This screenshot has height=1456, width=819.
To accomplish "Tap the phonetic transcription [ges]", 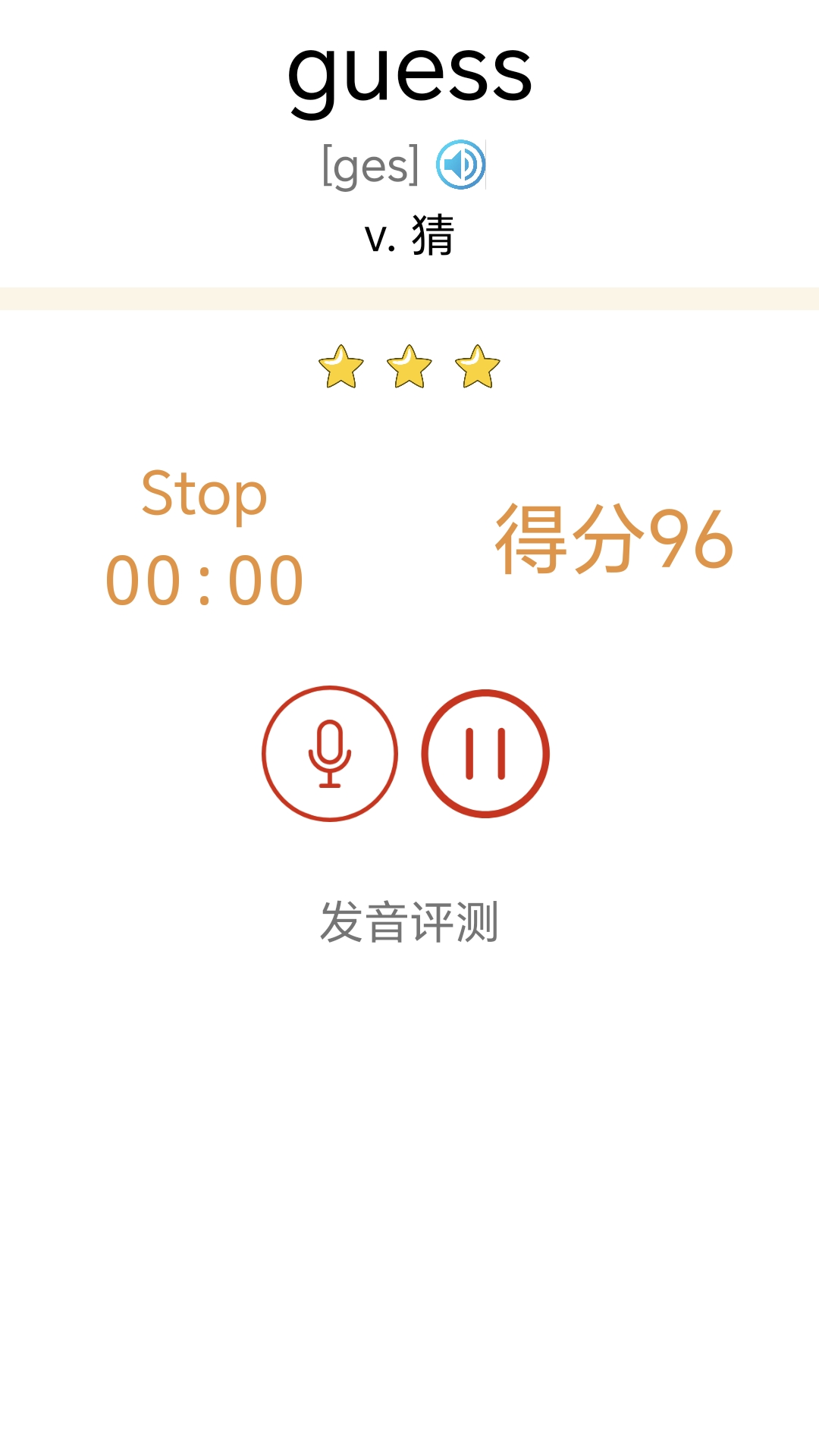I will [x=369, y=165].
